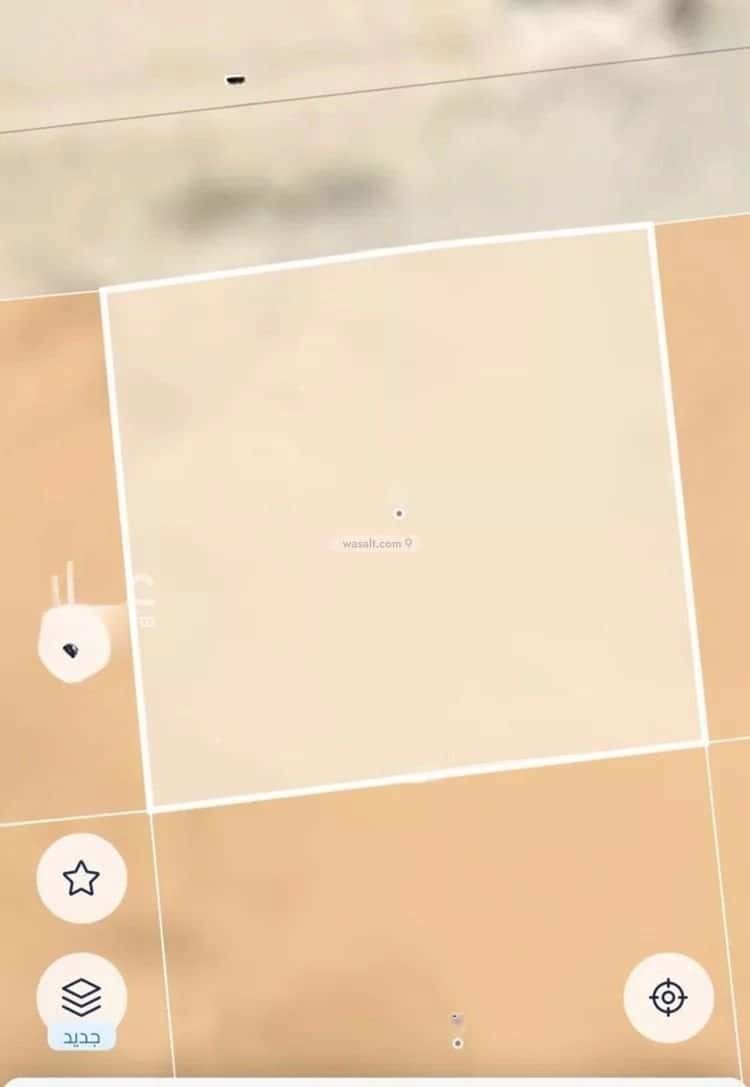Click the dark marker inside the left circle
750x1087 pixels.
pos(69,650)
